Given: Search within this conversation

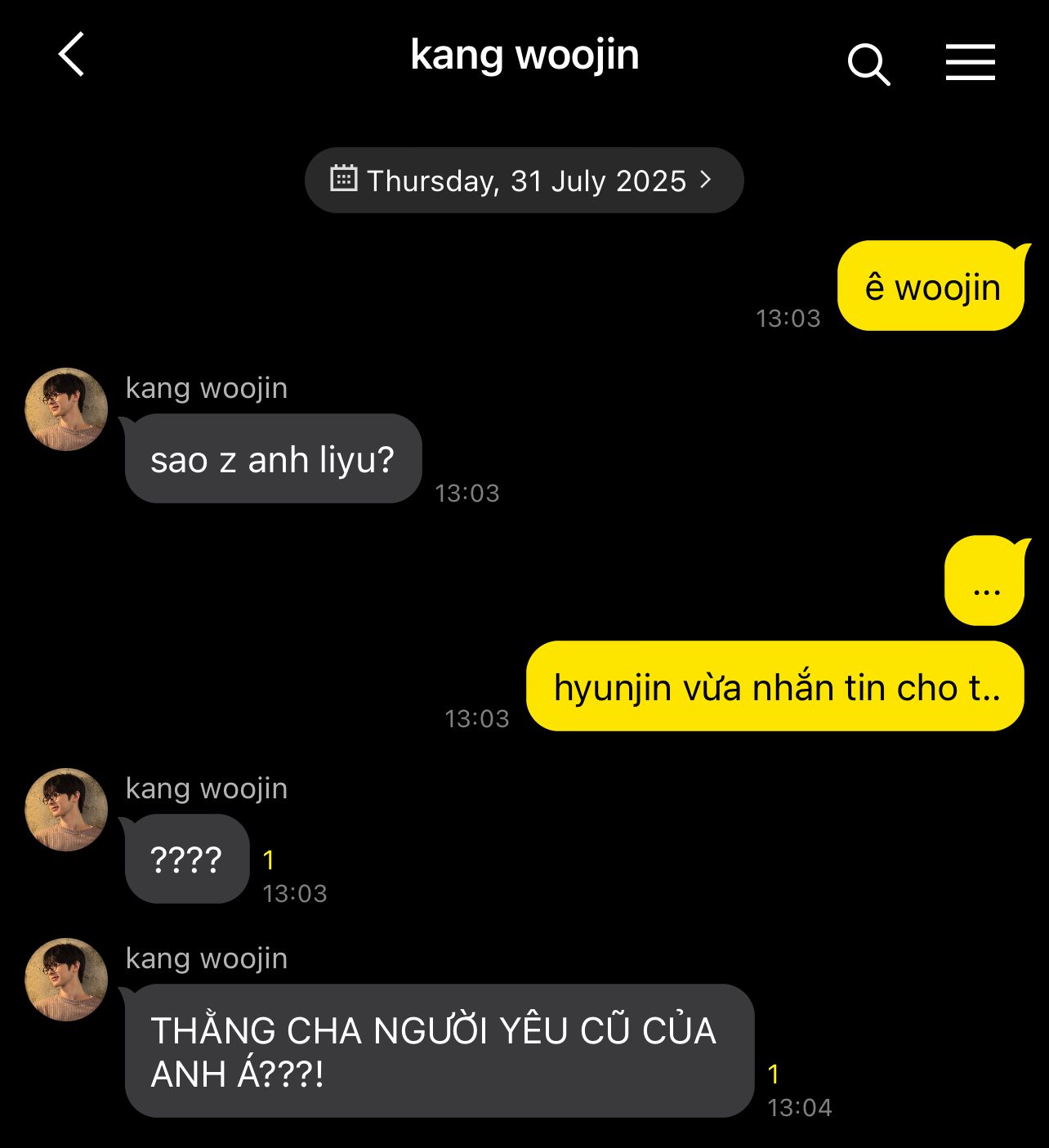Looking at the screenshot, I should tap(868, 64).
